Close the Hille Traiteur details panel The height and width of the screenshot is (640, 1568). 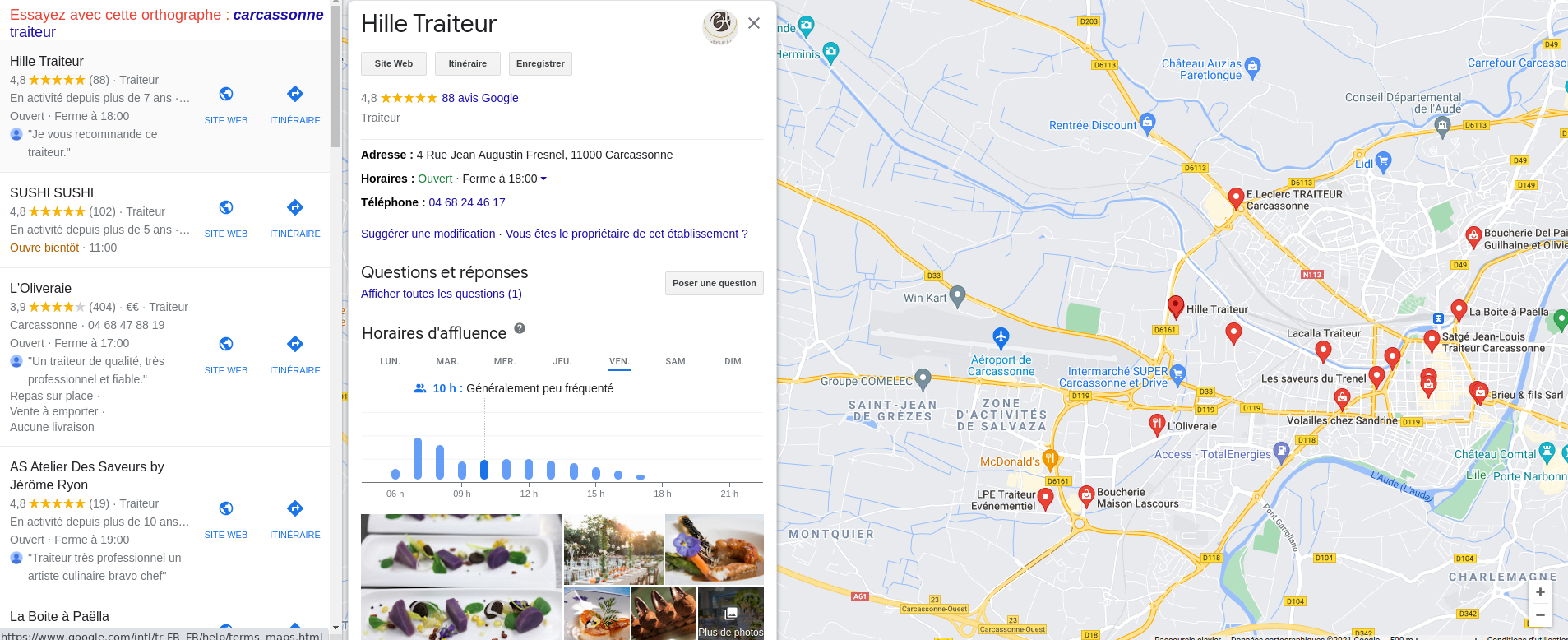click(753, 24)
